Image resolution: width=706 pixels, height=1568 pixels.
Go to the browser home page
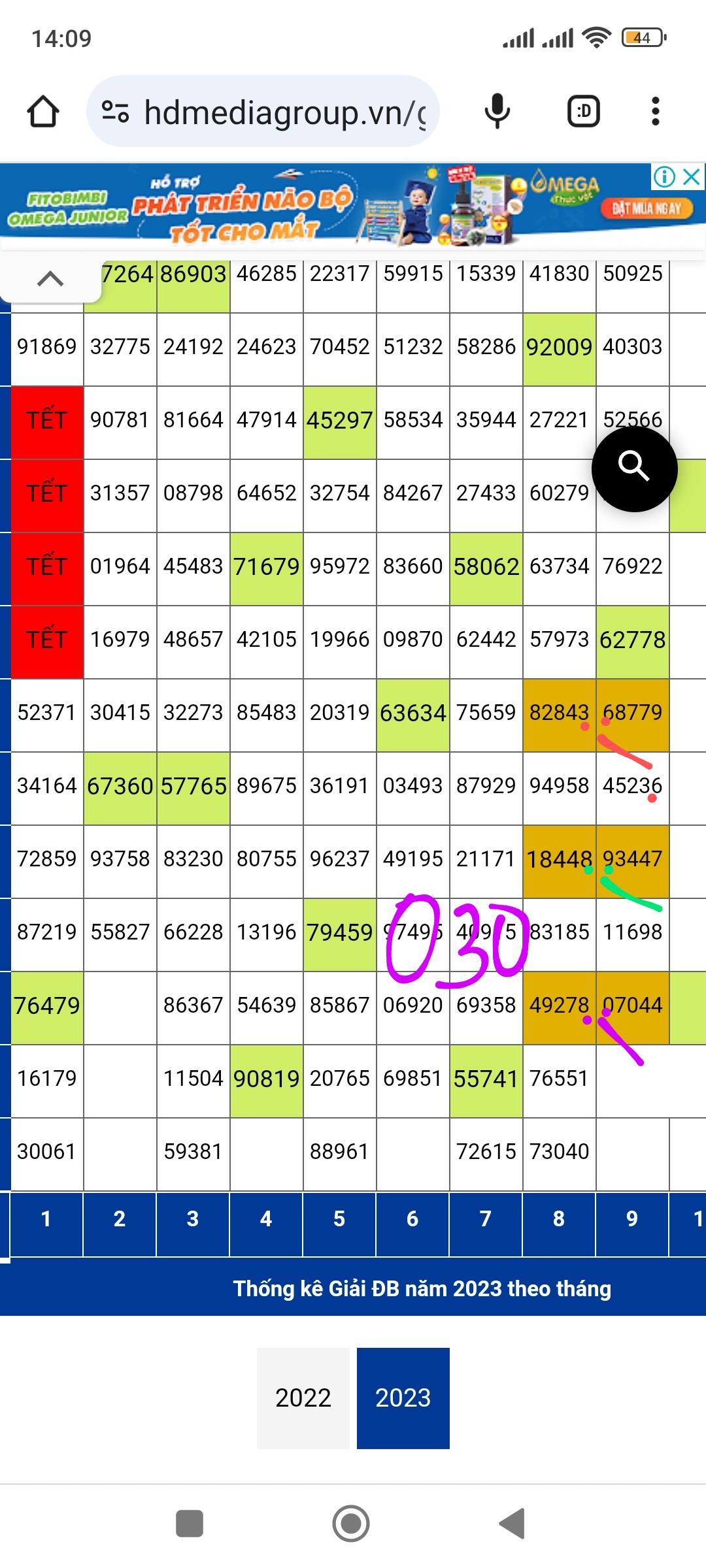(x=43, y=112)
